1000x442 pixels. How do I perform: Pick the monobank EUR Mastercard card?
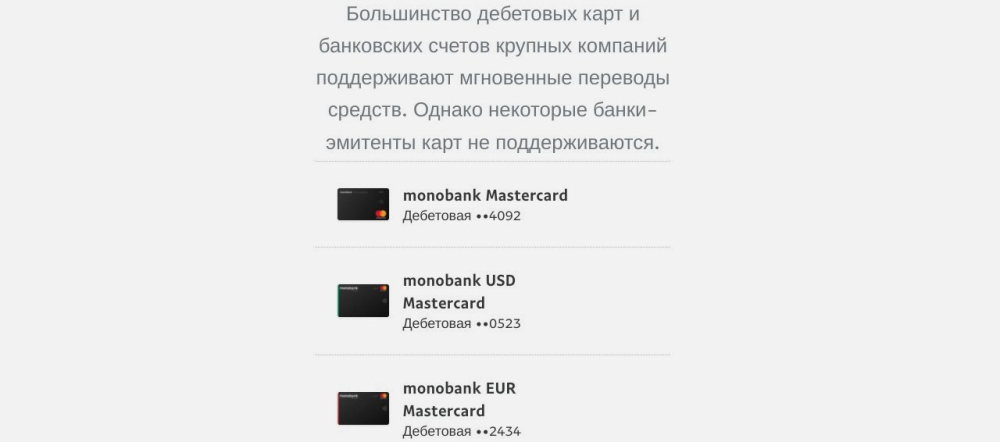point(460,409)
